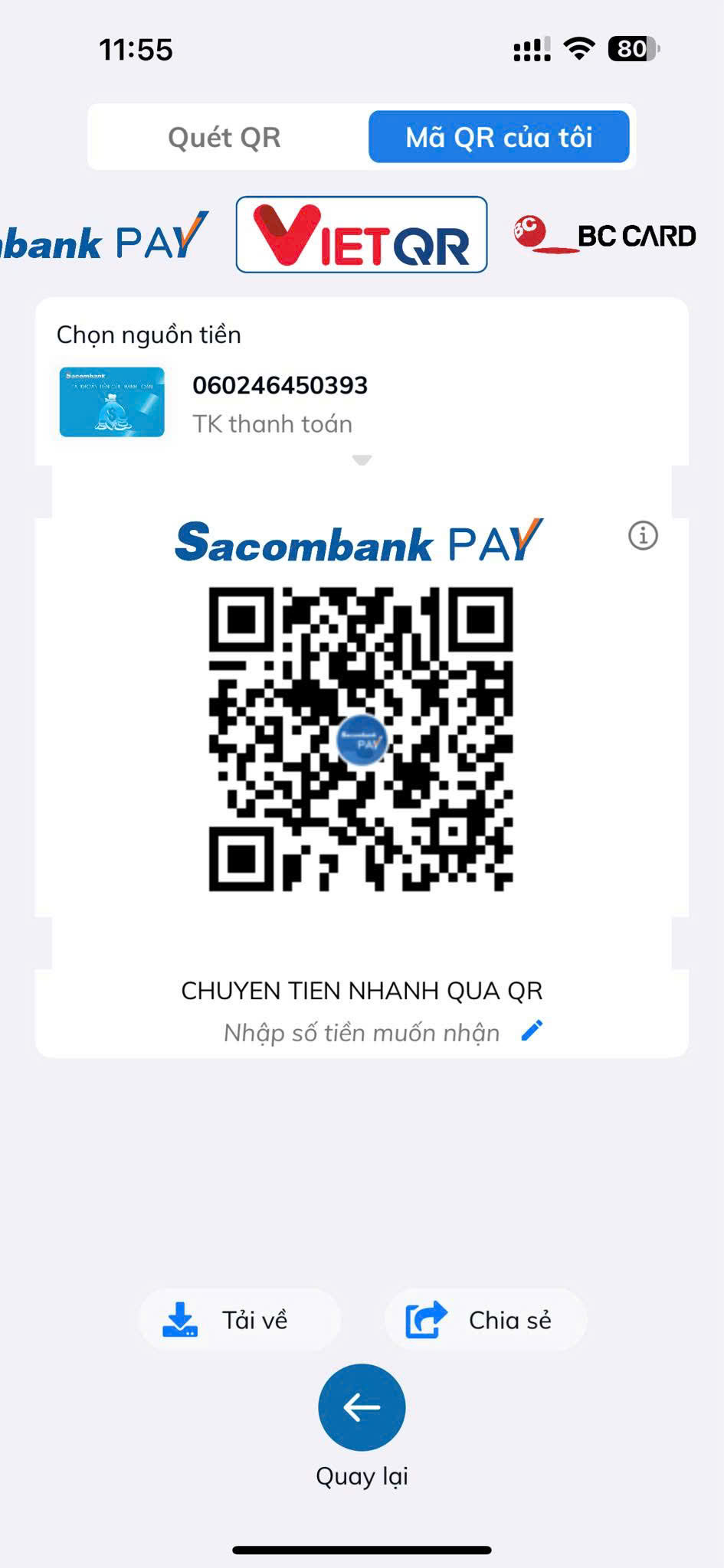Edit the amount to receive
Viewport: 724px width, 1568px height.
[x=532, y=1031]
